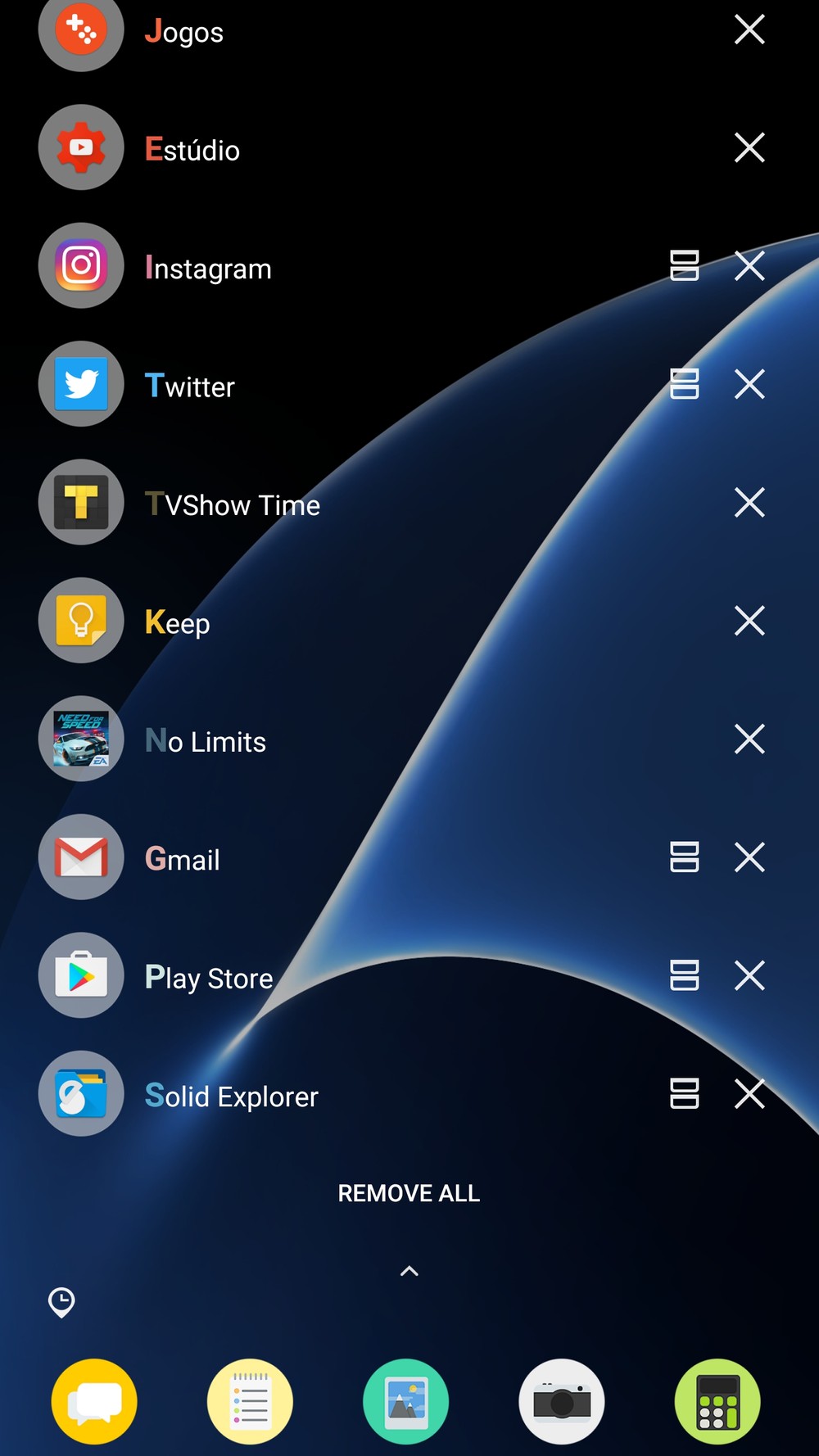Tap REMOVE ALL to clear recent apps
Screen dimensions: 819x1456
click(409, 1194)
